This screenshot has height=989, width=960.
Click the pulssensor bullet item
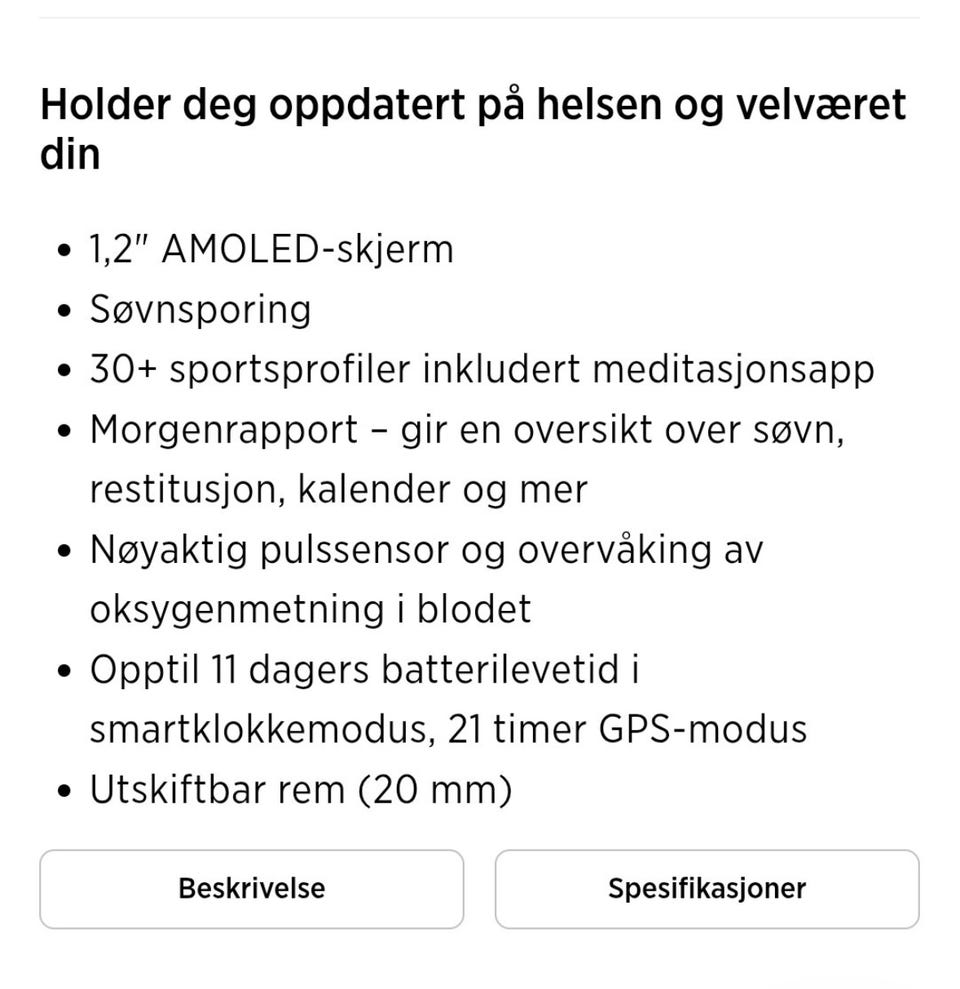tap(426, 549)
